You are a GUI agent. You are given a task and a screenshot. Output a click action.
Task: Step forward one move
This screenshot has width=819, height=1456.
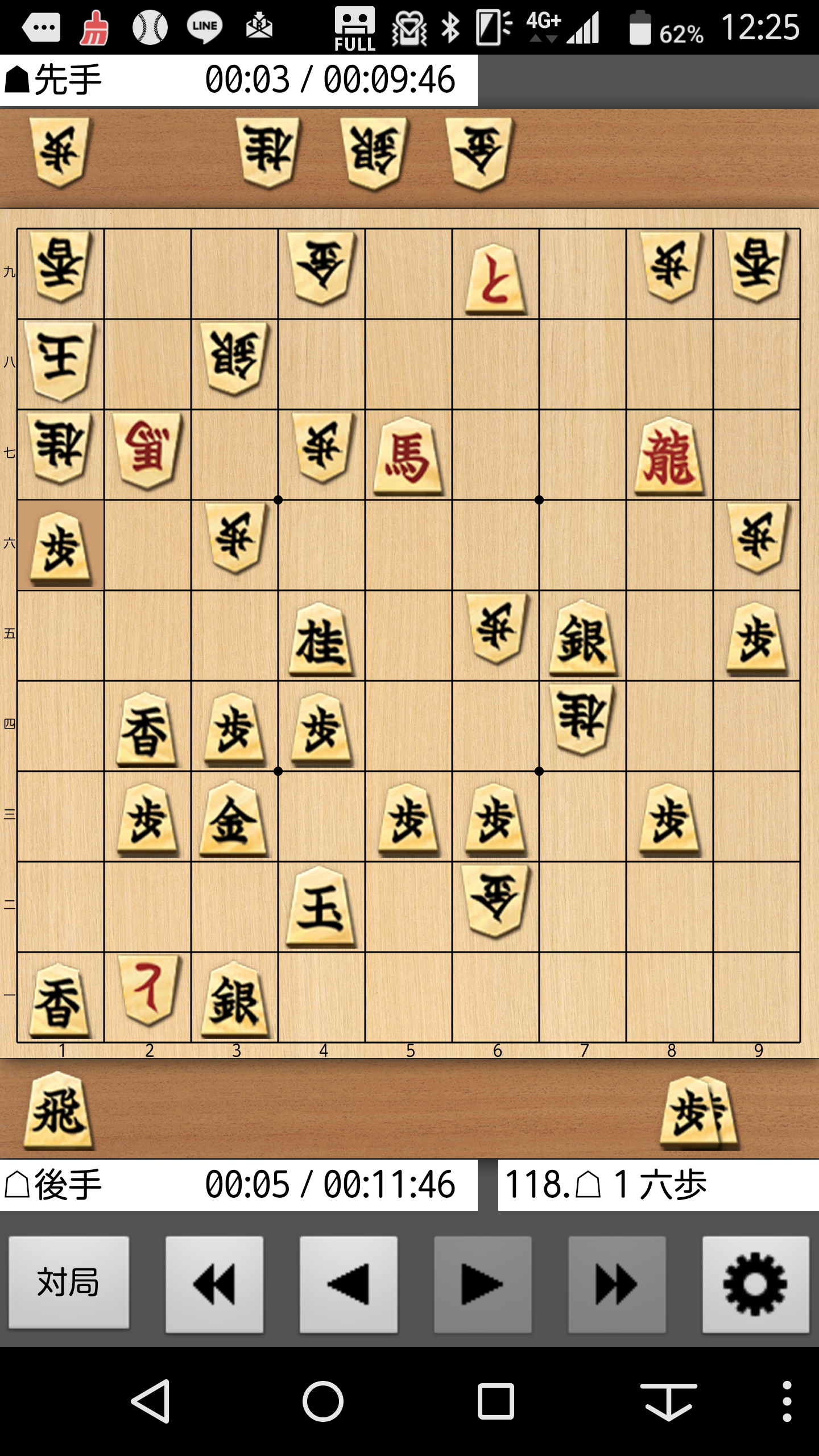pyautogui.click(x=483, y=1284)
